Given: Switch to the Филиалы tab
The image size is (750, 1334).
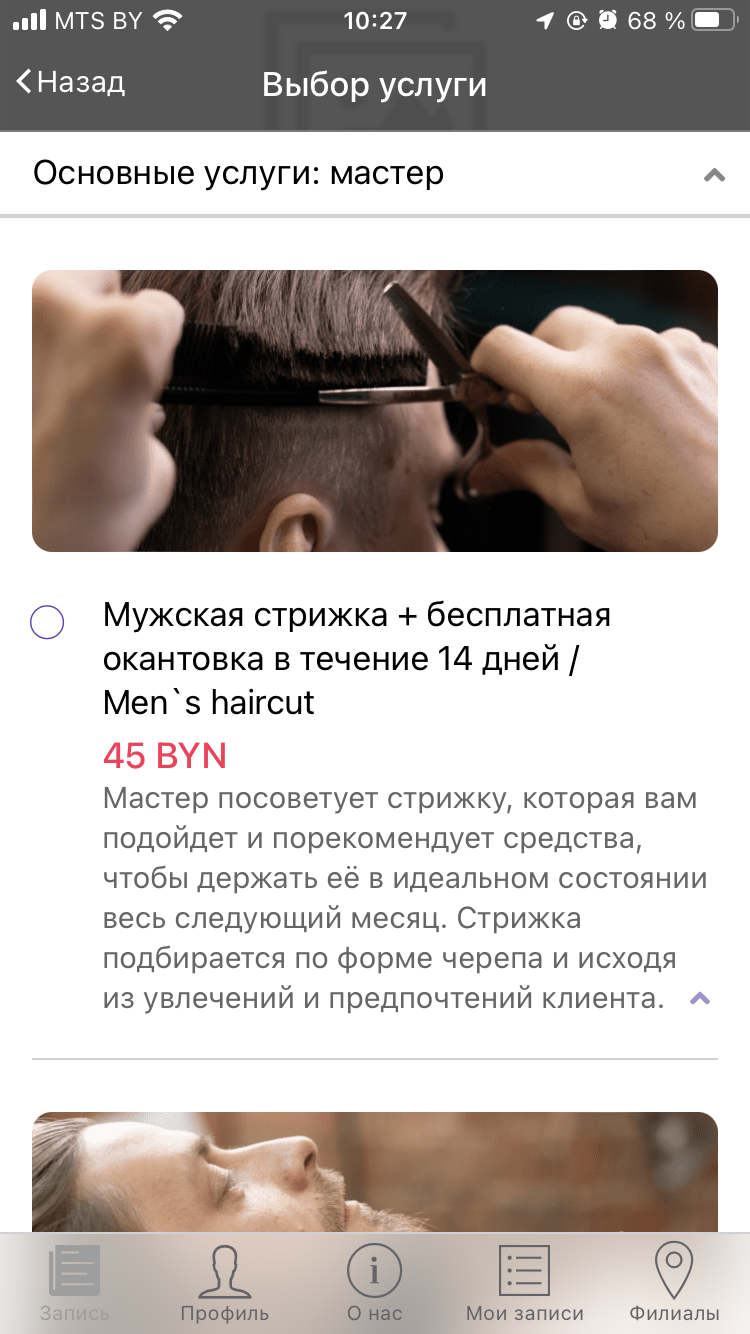Looking at the screenshot, I should (674, 1283).
